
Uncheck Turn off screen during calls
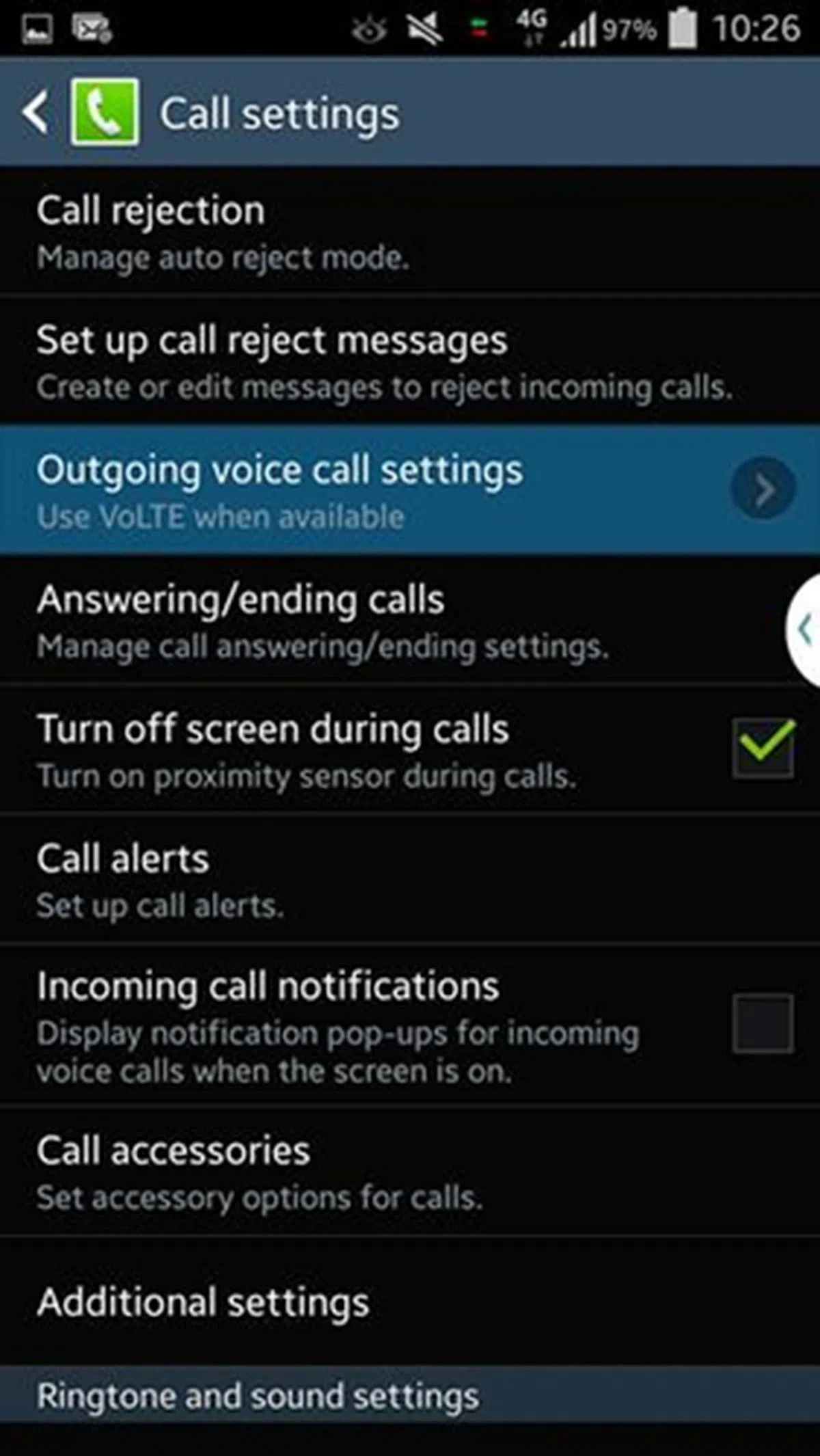coord(763,749)
